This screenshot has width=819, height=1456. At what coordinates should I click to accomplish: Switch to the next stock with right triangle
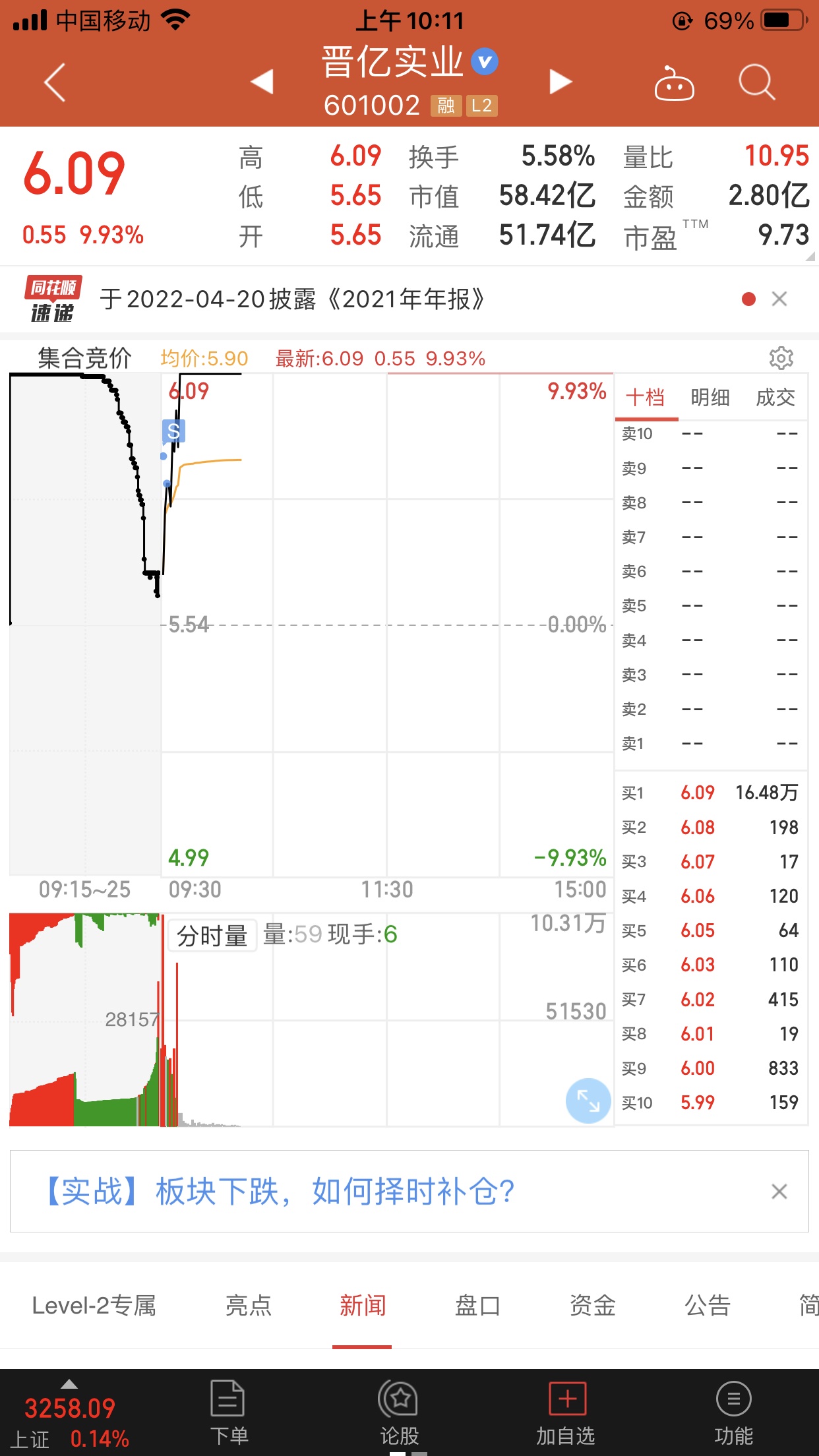(x=561, y=82)
